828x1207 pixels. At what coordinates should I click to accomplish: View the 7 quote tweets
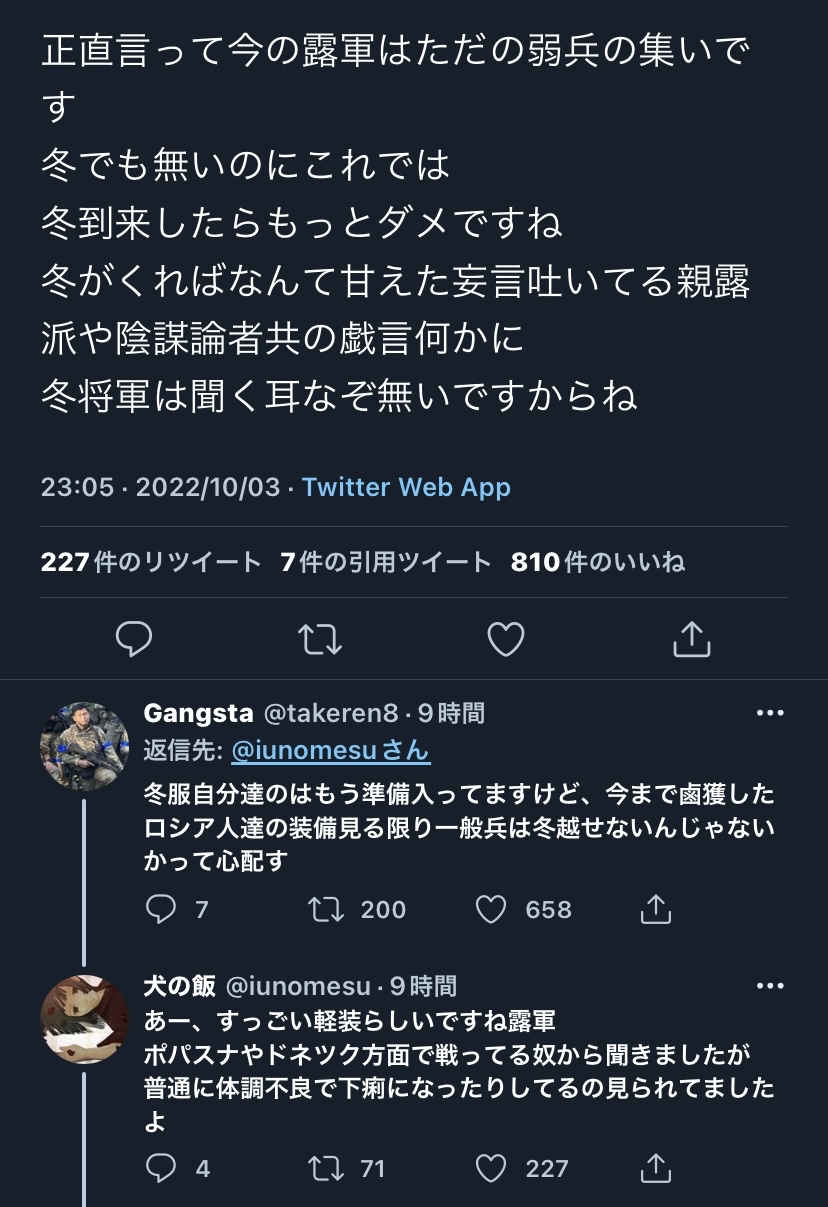pos(386,562)
